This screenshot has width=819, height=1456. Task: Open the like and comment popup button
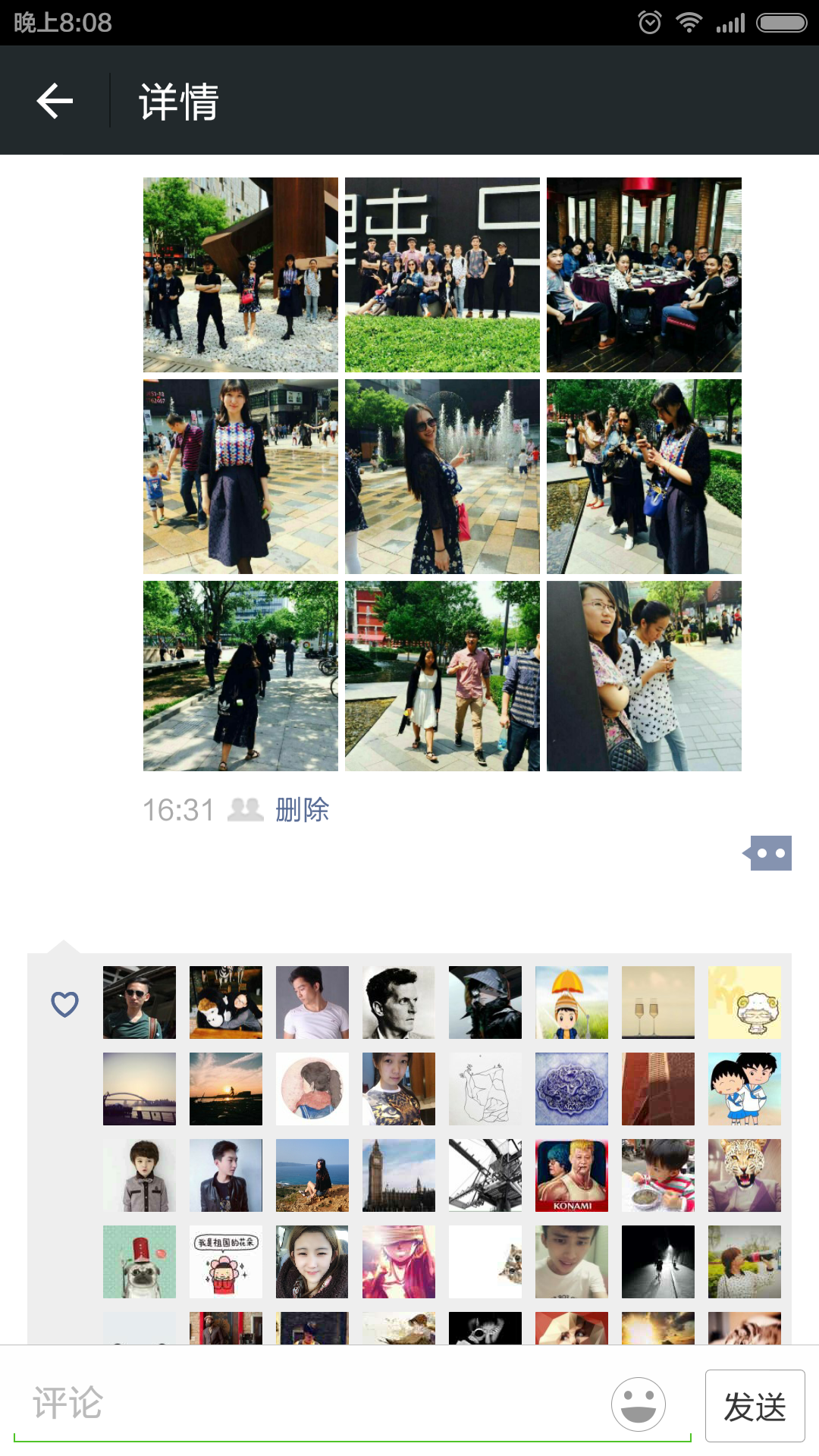pyautogui.click(x=769, y=853)
